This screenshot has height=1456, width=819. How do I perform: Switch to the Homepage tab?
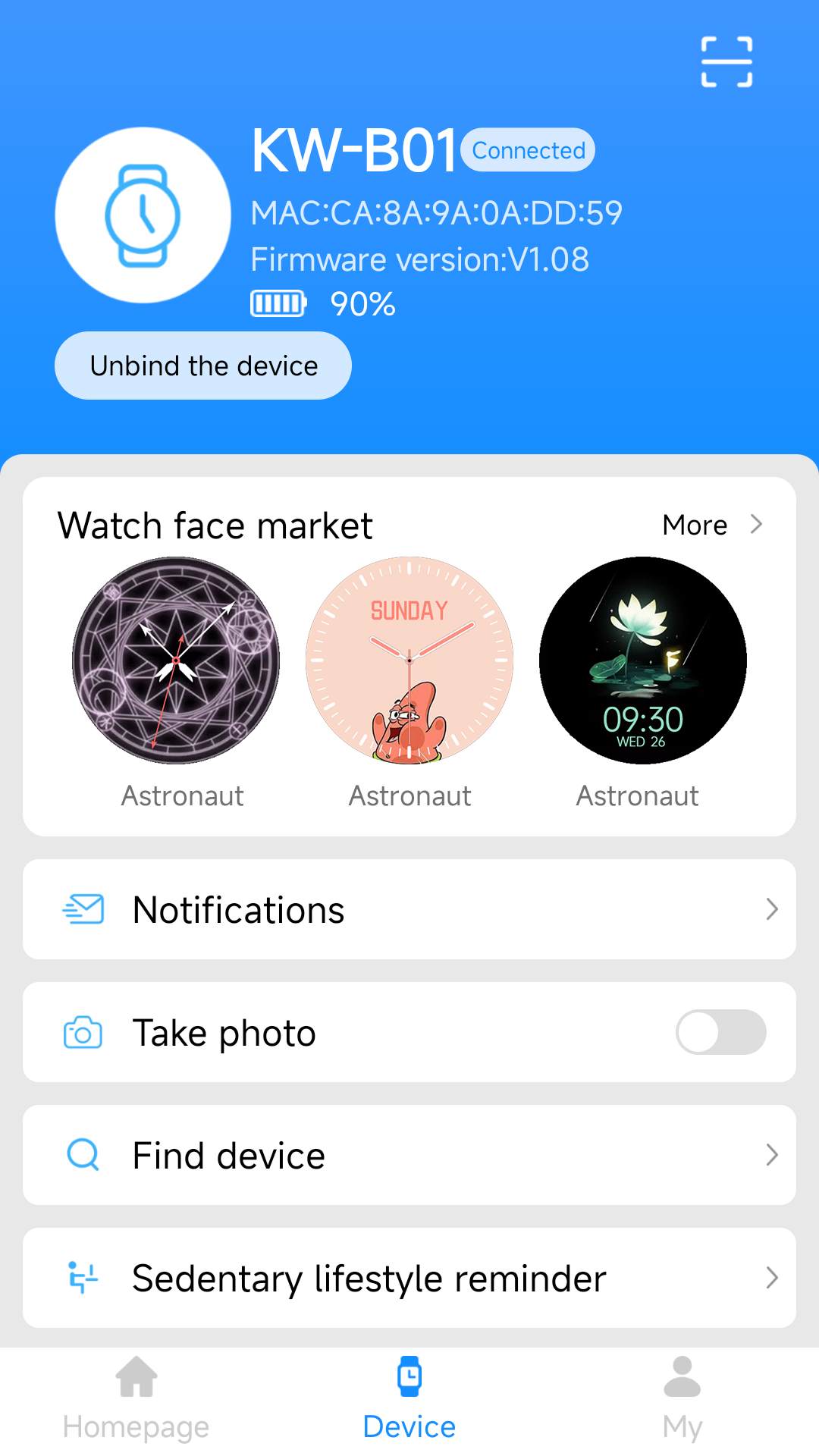click(136, 1399)
